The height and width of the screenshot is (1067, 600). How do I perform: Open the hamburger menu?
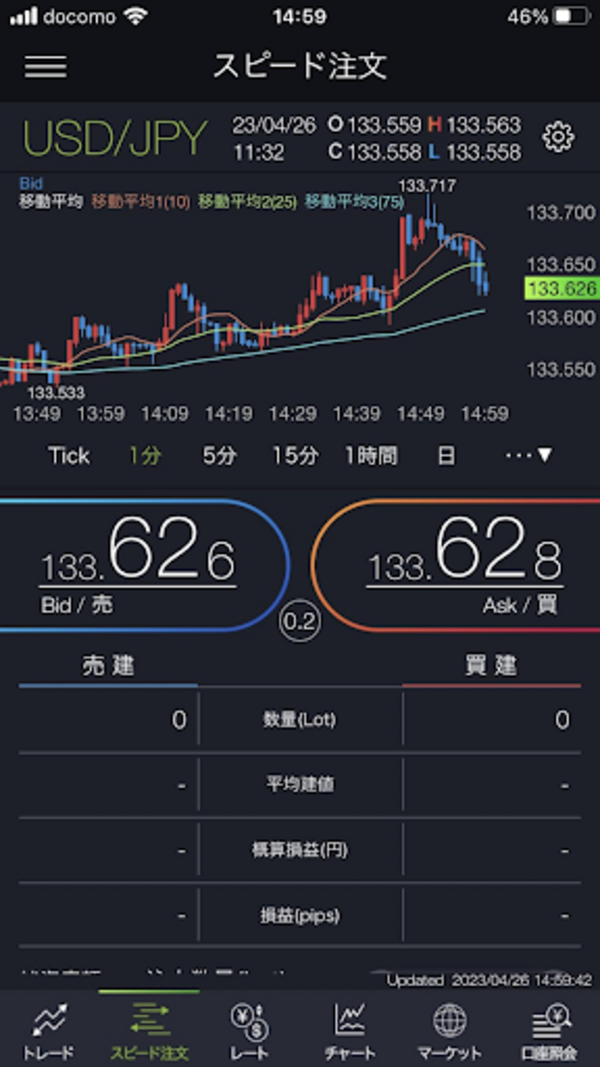click(46, 66)
